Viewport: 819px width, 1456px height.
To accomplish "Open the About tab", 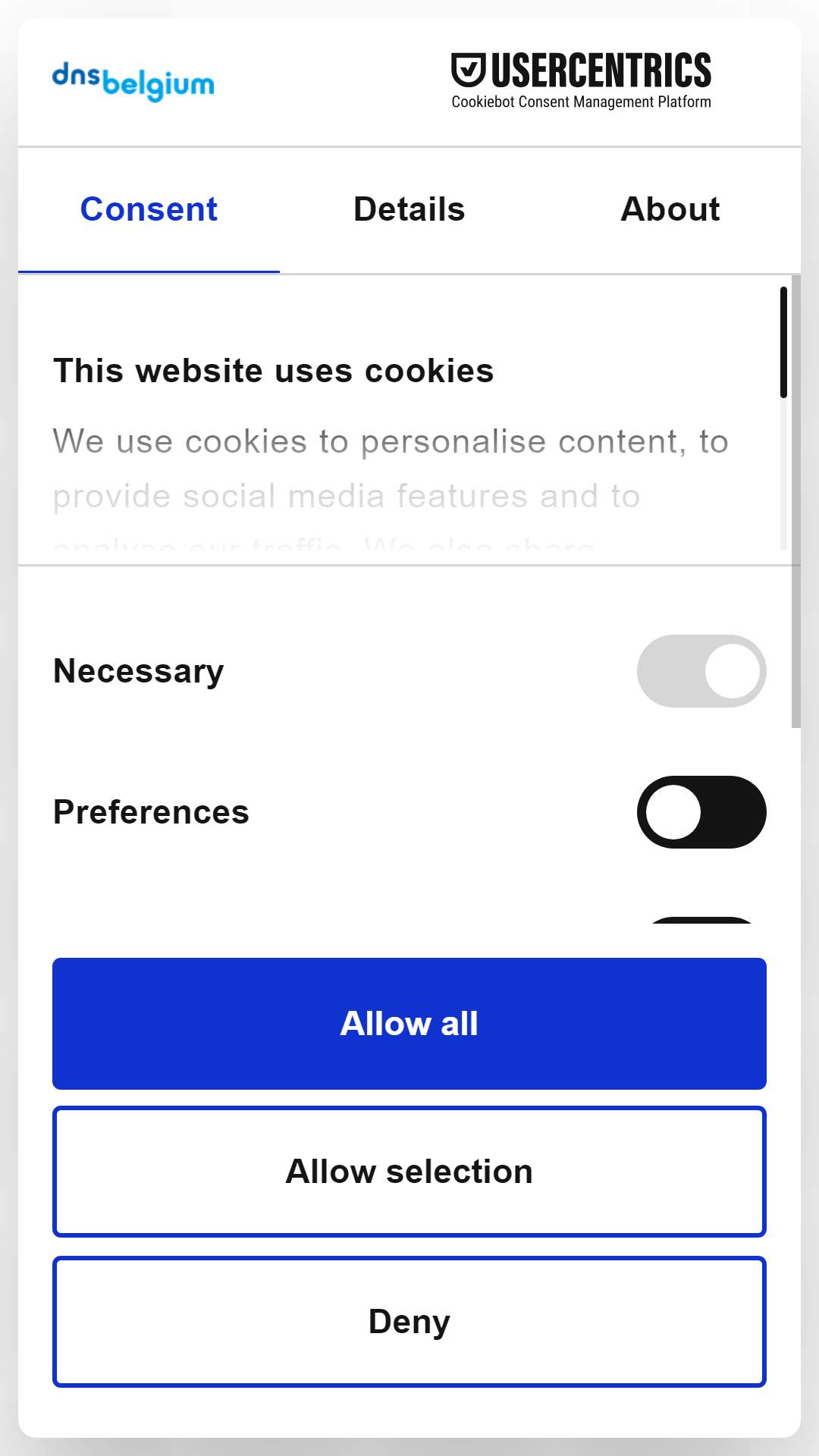I will point(670,210).
